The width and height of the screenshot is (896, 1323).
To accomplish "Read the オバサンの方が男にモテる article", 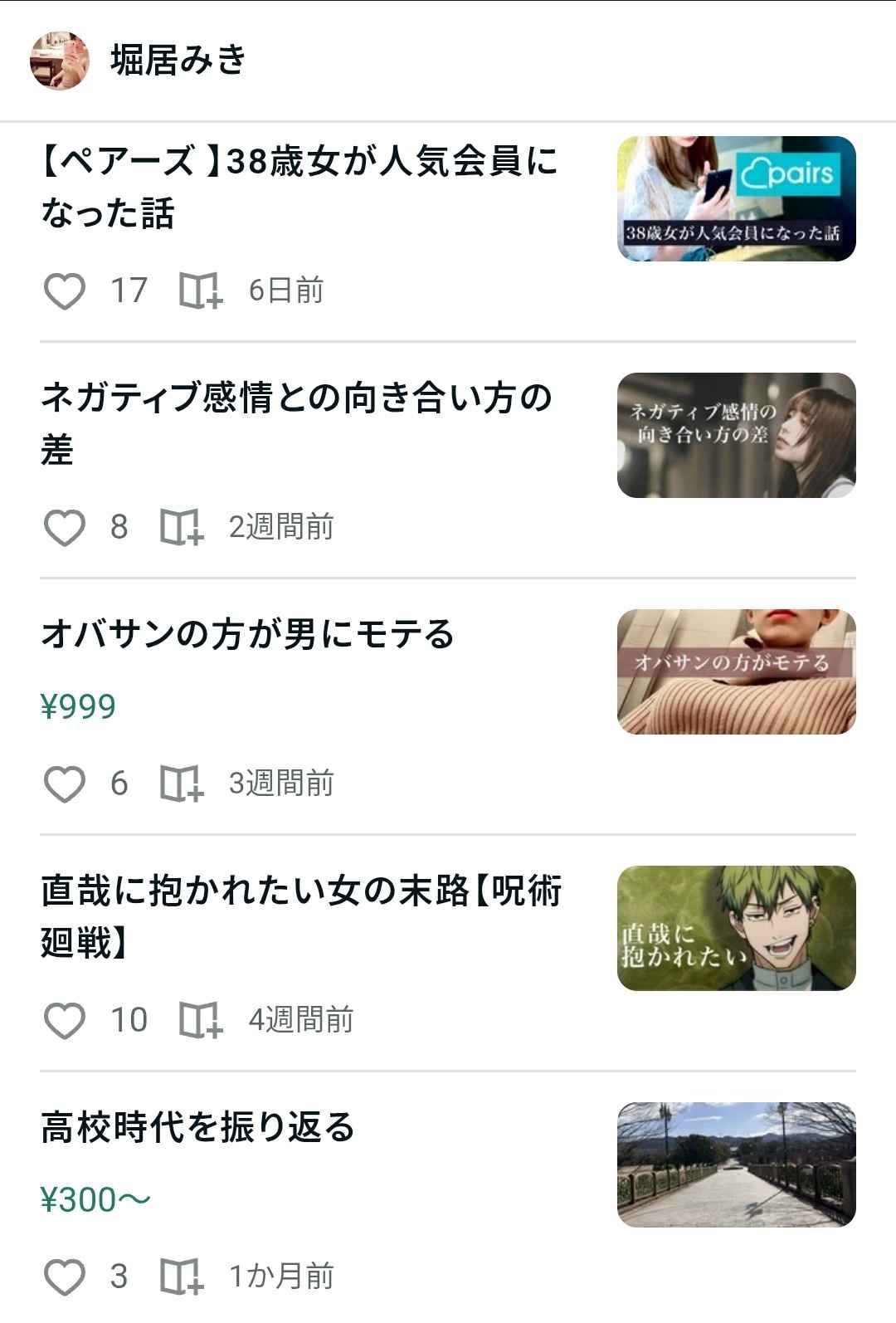I will coord(247,635).
